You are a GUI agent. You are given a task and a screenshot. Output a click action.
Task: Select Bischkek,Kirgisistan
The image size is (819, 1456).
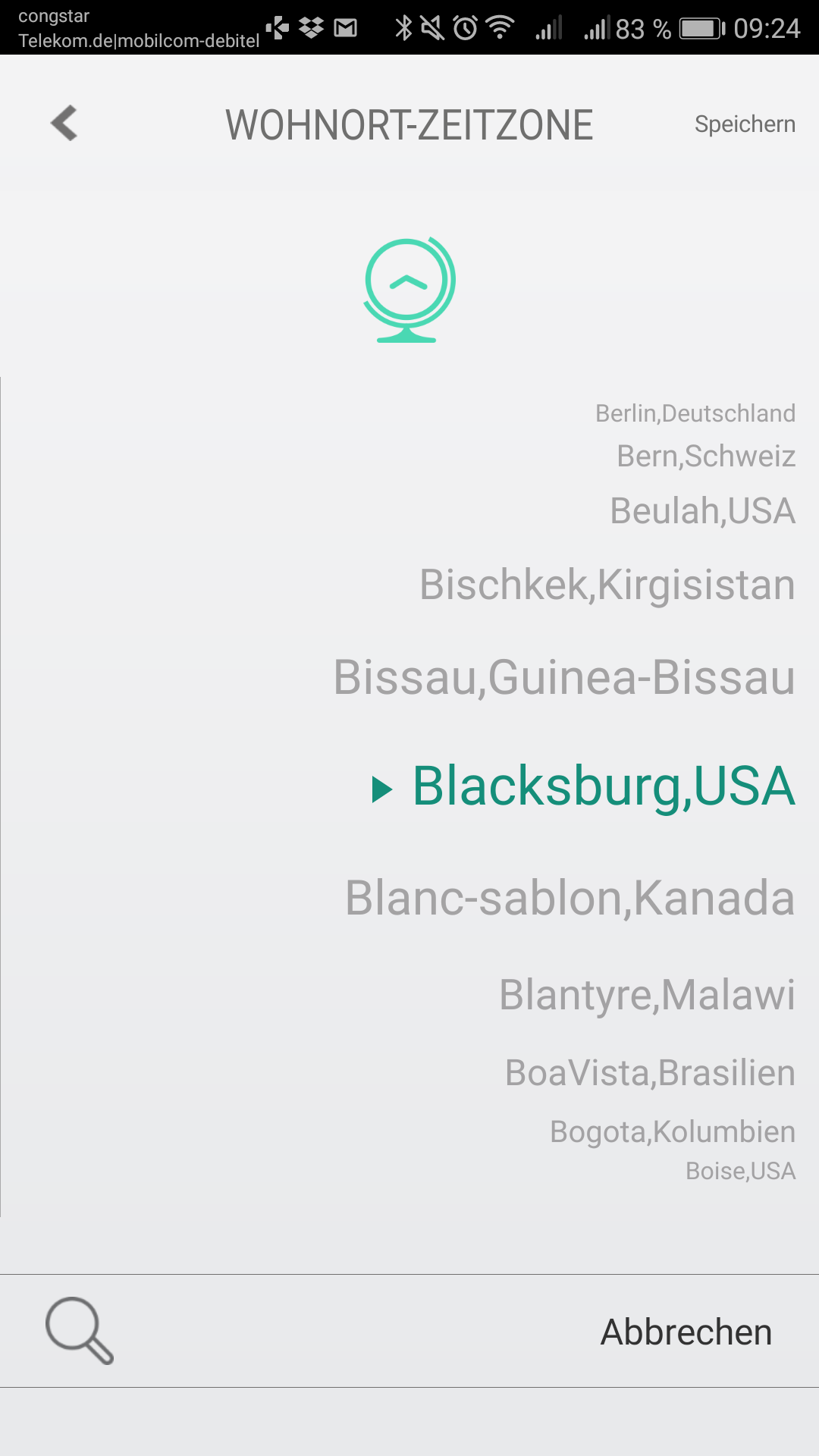point(607,585)
